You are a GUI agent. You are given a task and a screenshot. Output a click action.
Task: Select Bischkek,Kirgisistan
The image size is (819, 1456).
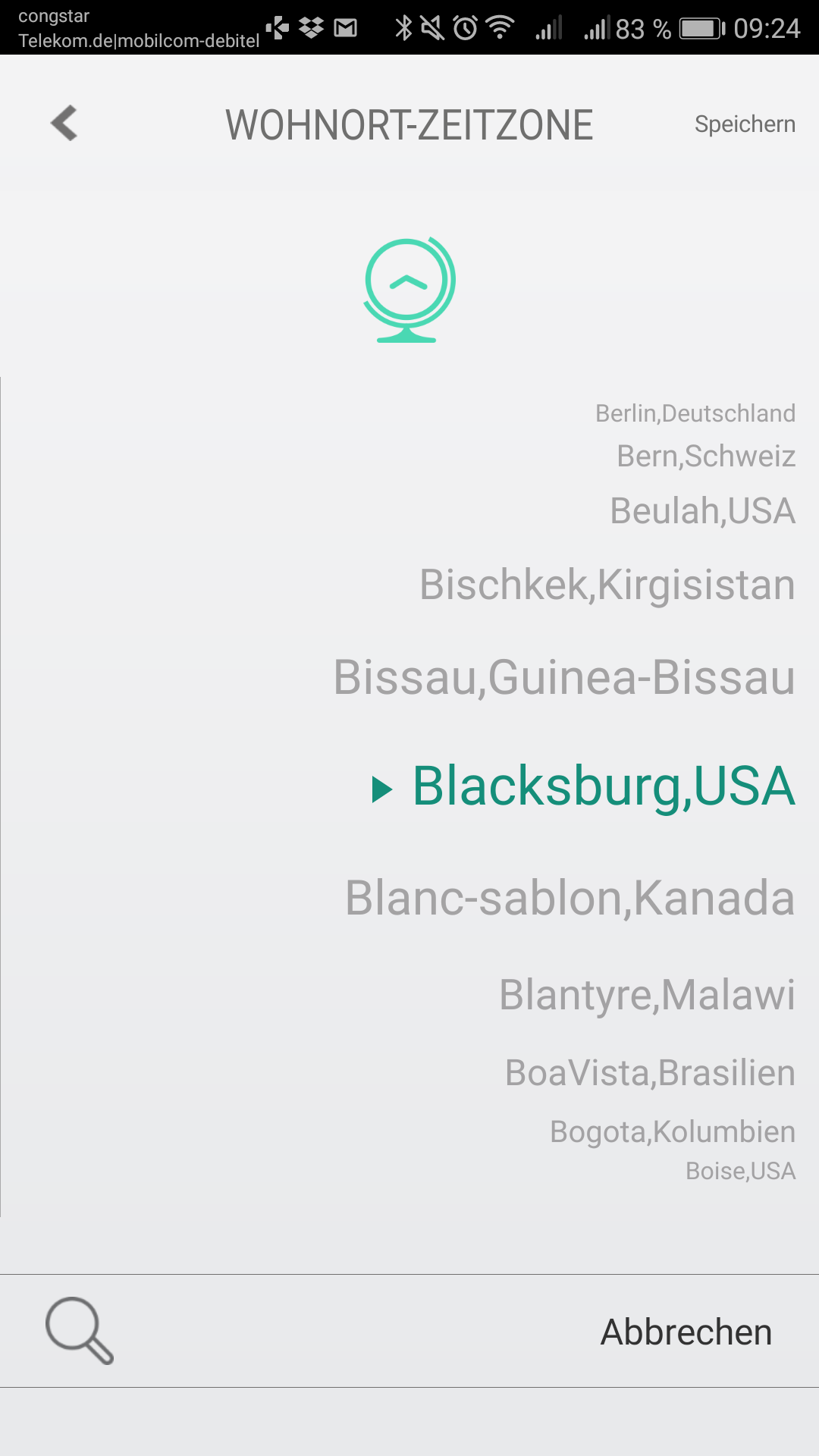point(607,585)
